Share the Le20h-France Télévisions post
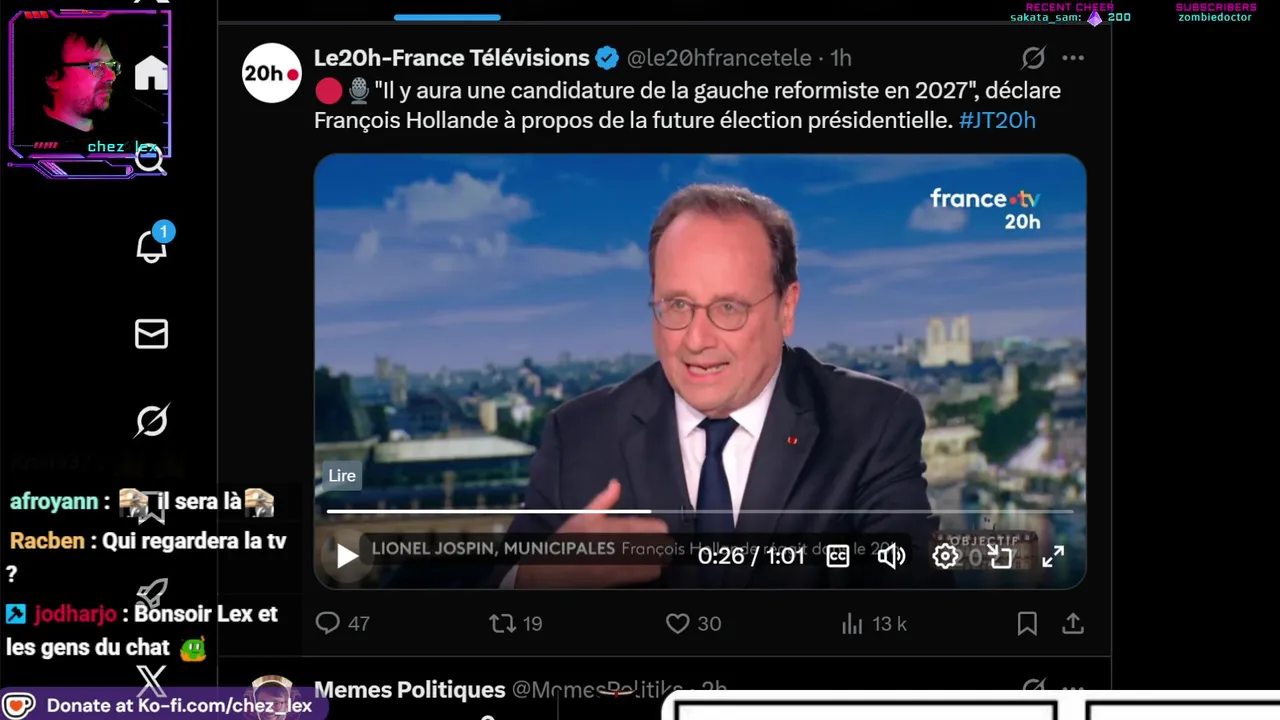This screenshot has width=1280, height=720. click(x=1073, y=624)
